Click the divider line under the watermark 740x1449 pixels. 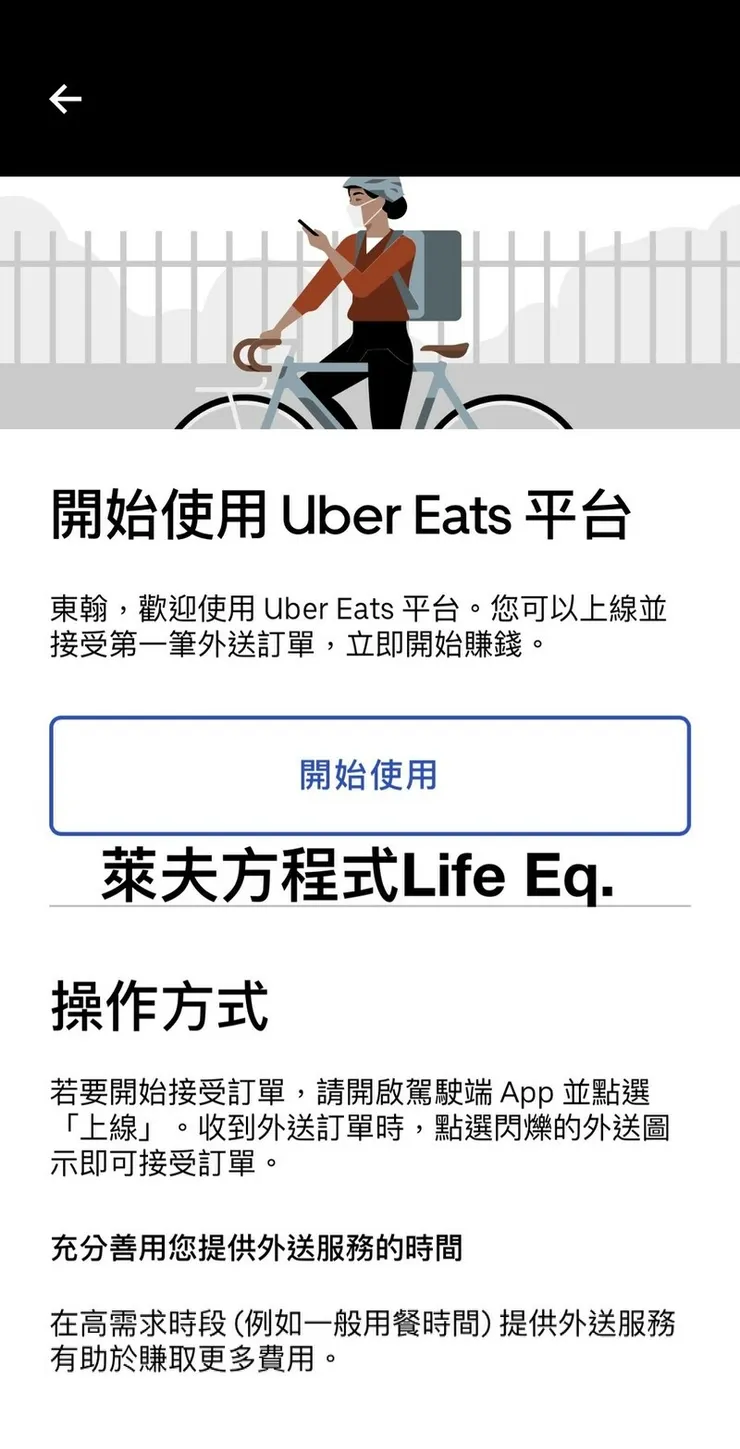pos(370,908)
